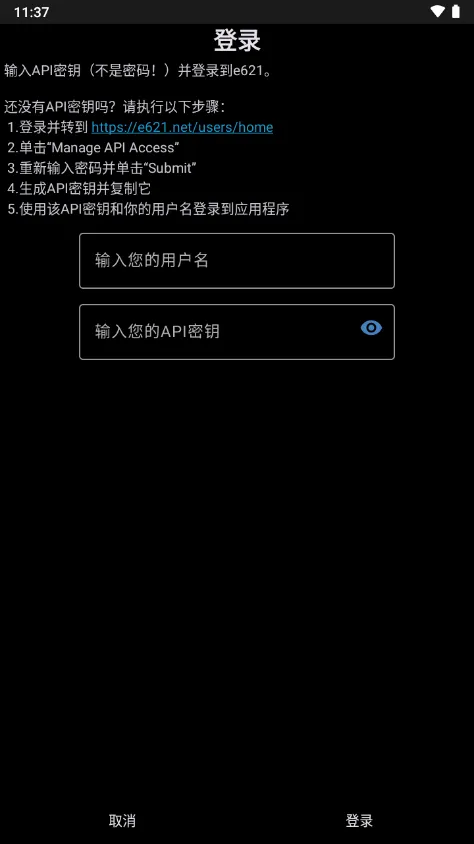Toggle API key visibility eye icon
This screenshot has height=844, width=474.
371,328
